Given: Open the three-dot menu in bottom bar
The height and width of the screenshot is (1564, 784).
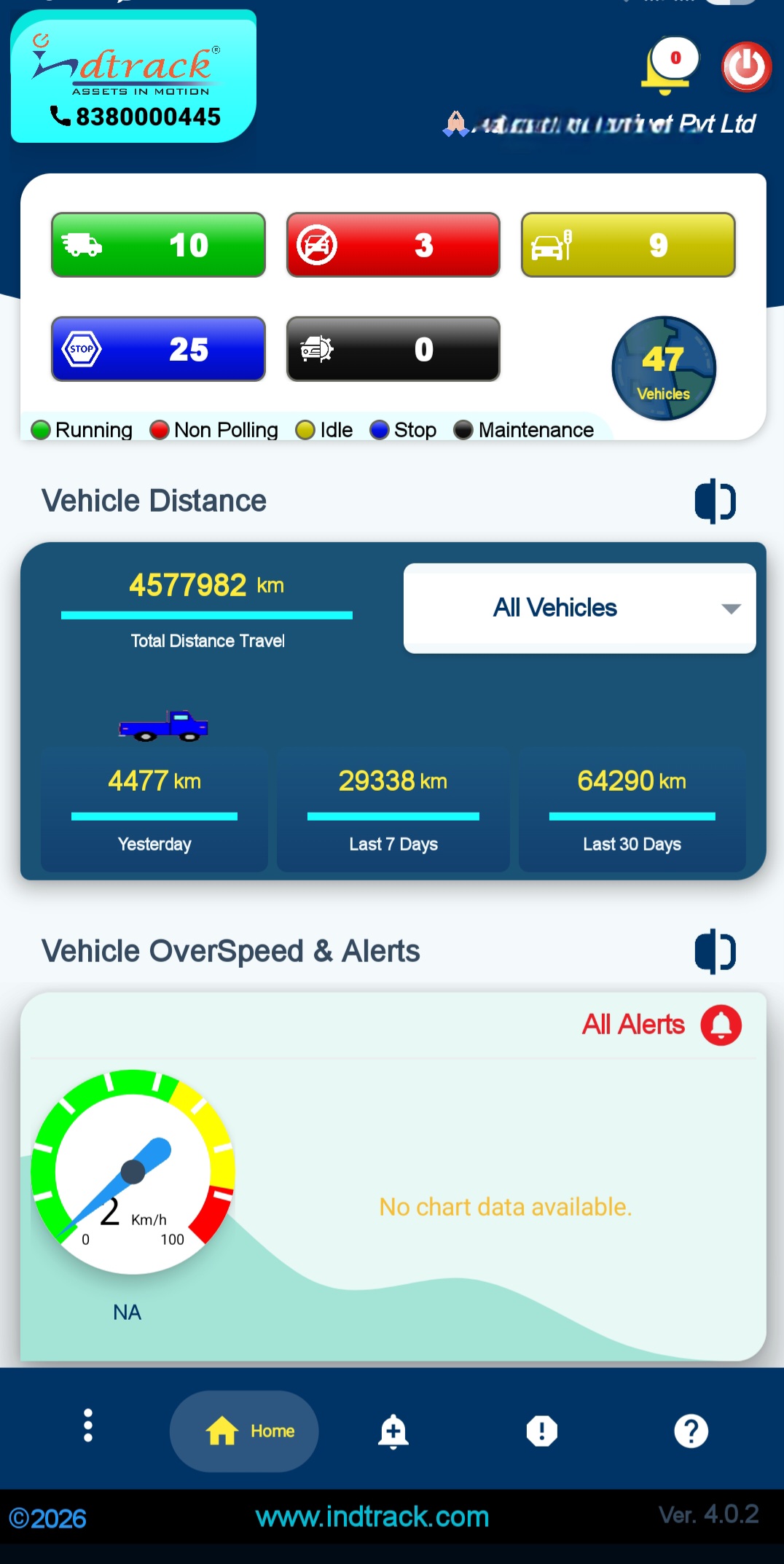Looking at the screenshot, I should click(x=88, y=1426).
